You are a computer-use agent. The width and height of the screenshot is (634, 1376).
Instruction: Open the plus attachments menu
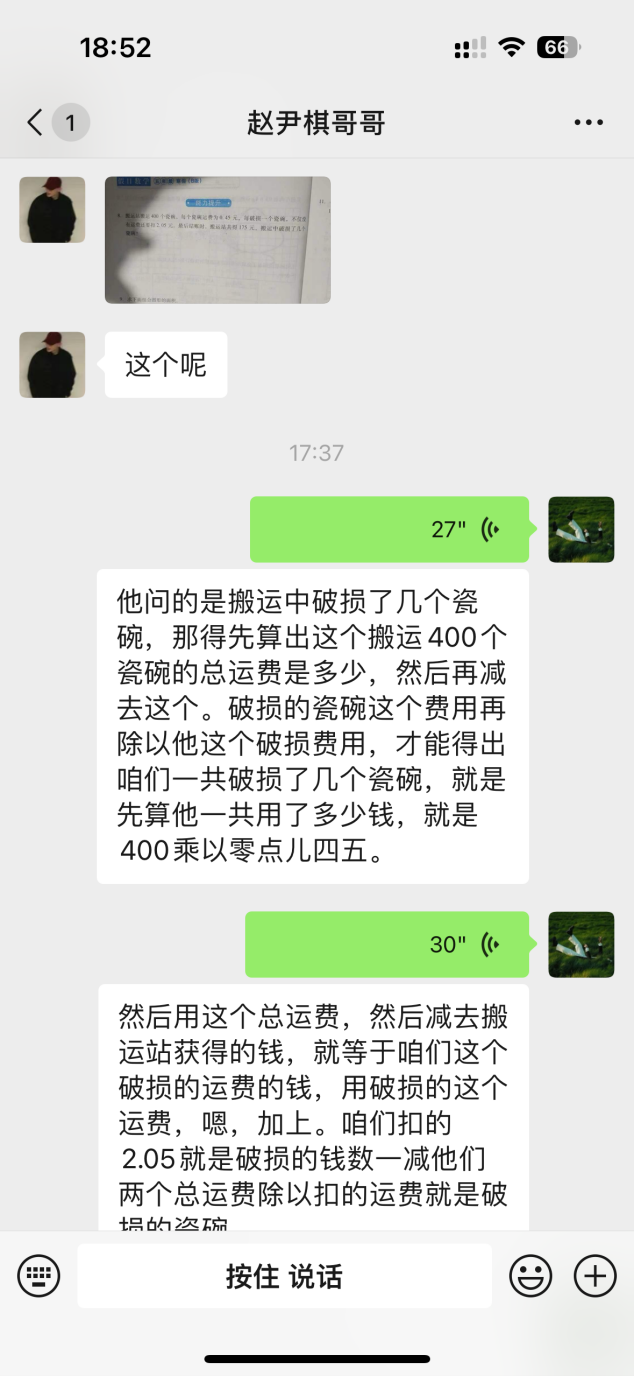594,1276
